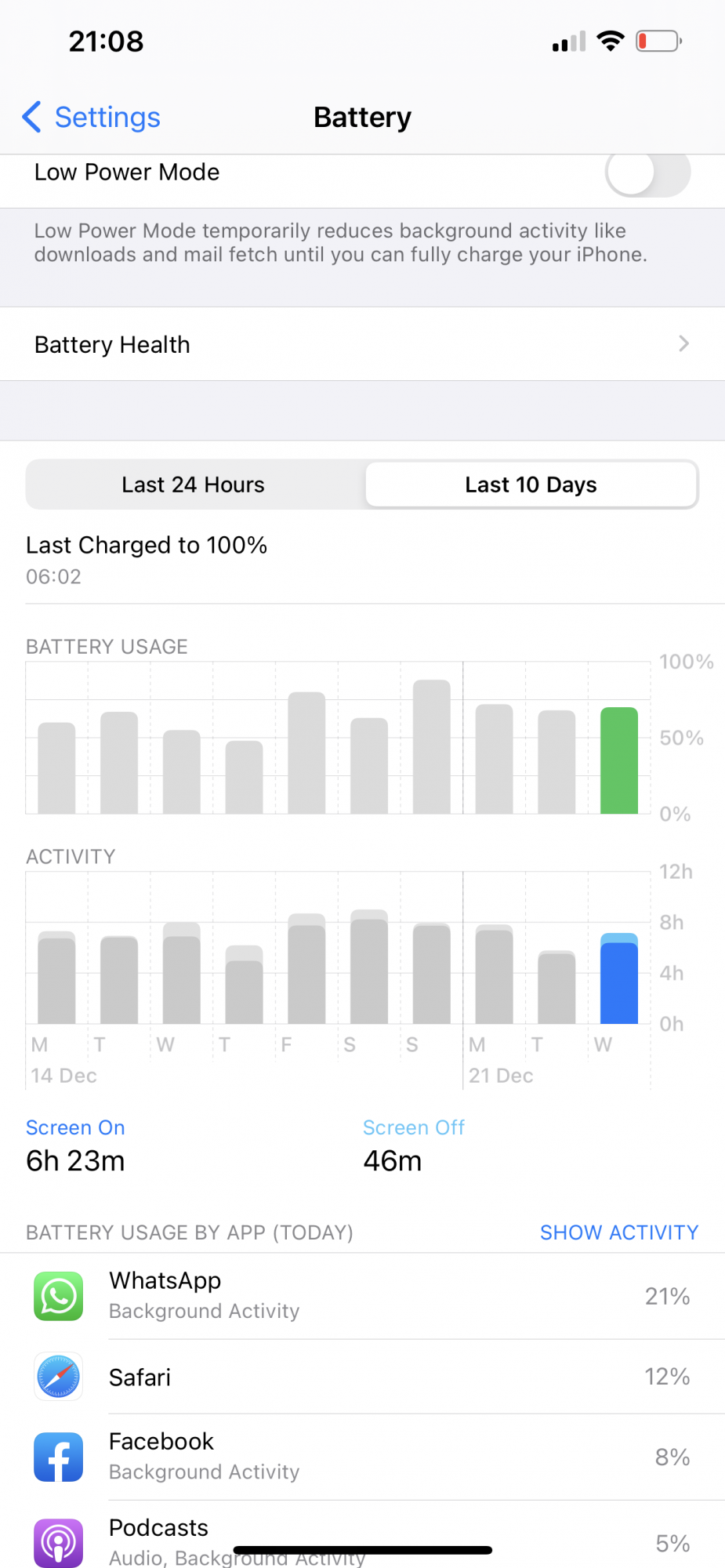Open the Podcasts usage row

[362, 1535]
